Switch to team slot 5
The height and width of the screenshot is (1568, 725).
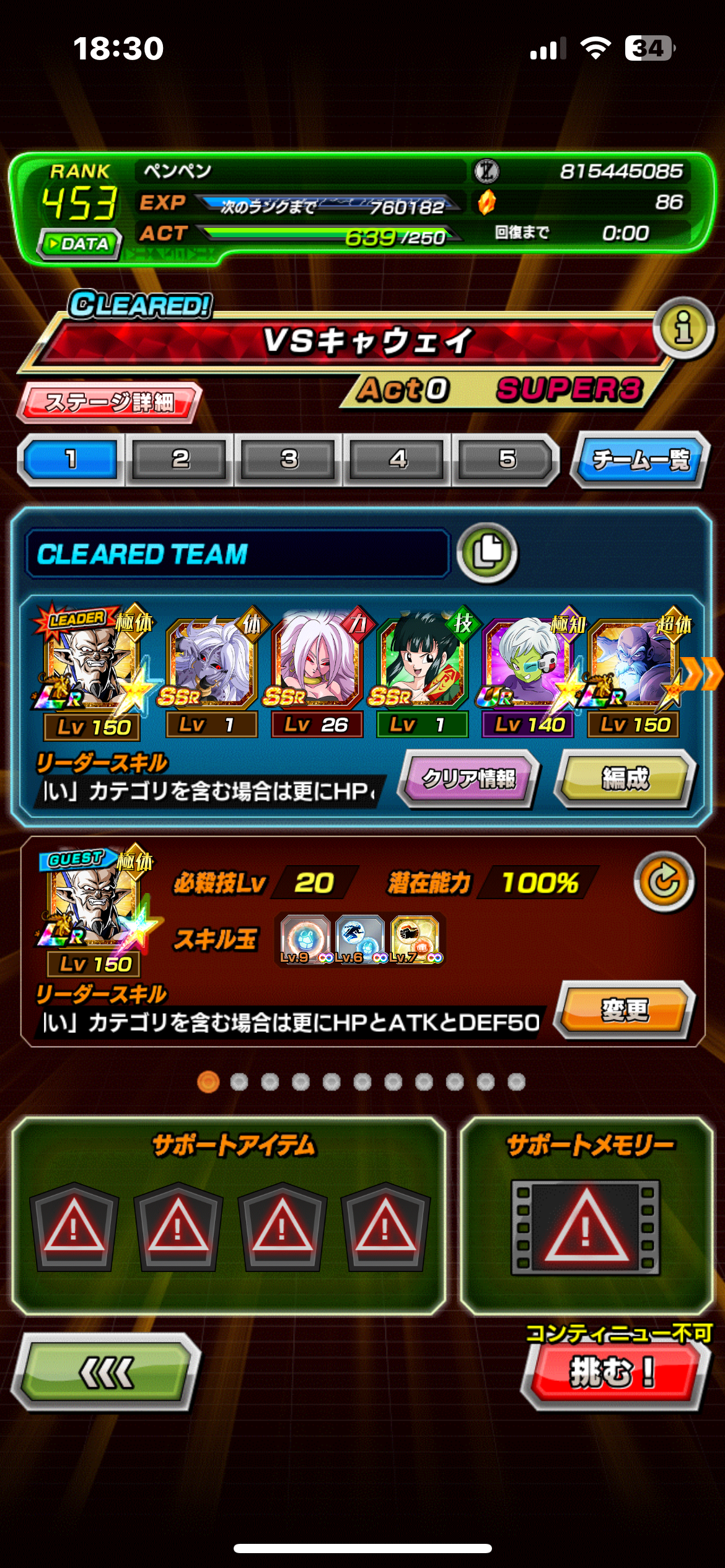pos(507,460)
